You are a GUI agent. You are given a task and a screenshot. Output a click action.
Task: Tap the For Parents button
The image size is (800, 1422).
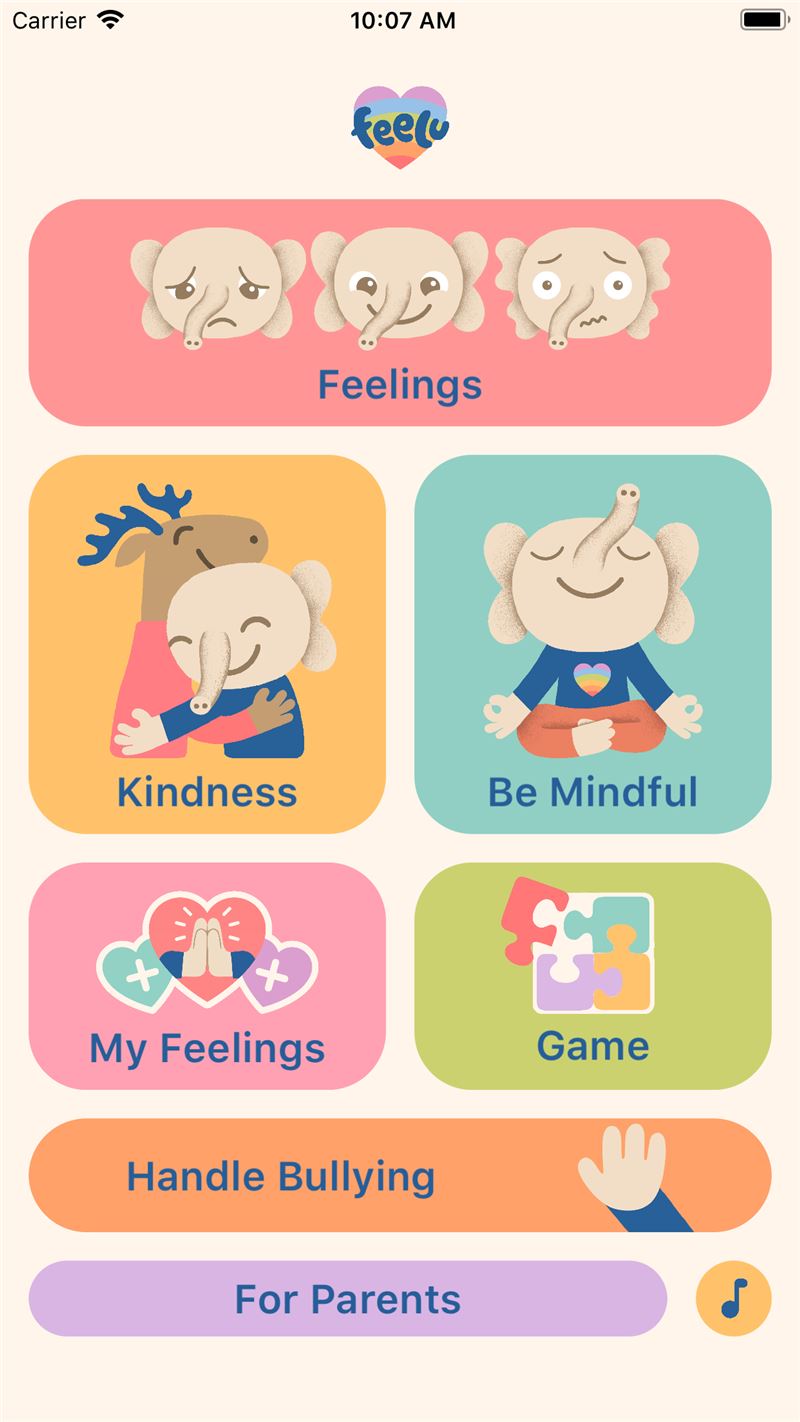point(347,1298)
